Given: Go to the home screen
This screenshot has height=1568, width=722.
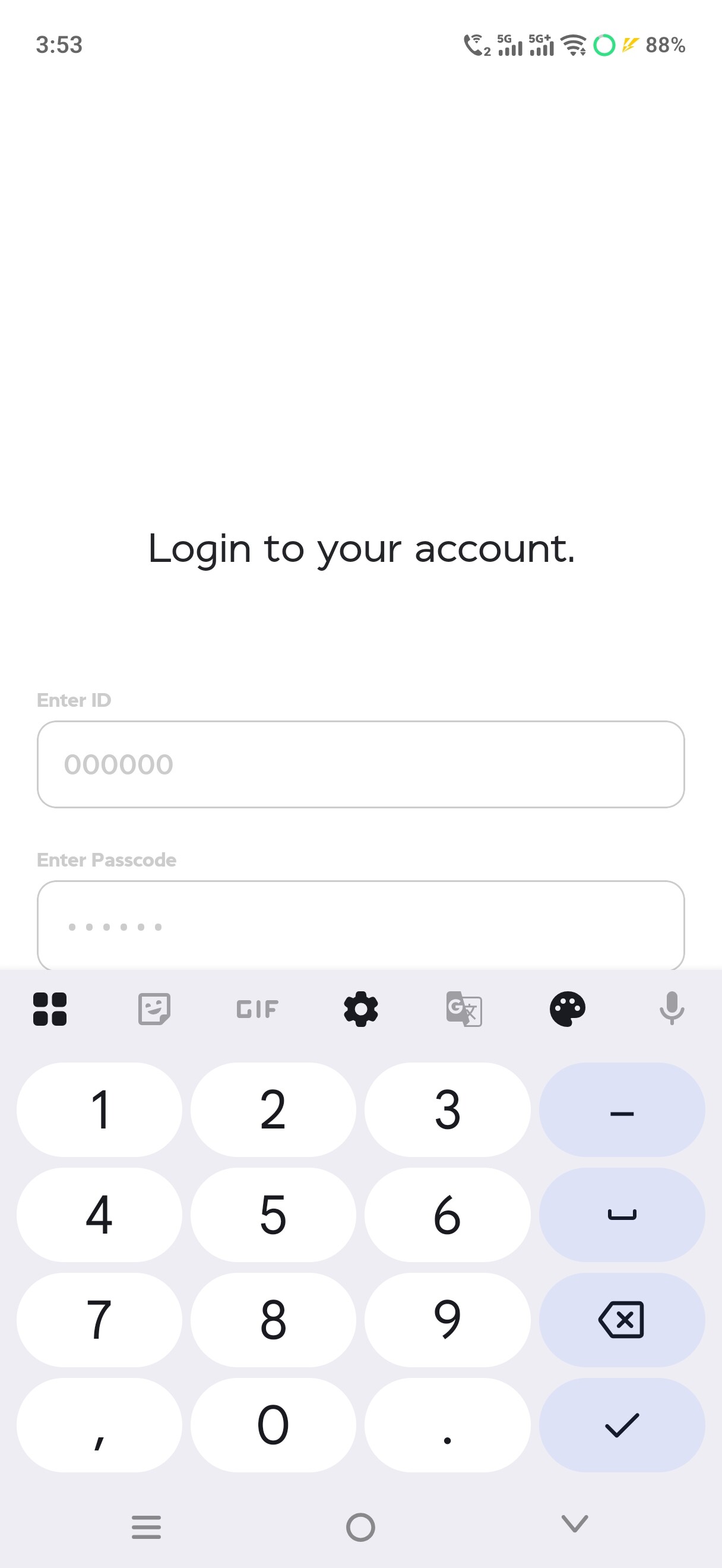Looking at the screenshot, I should click(360, 1526).
